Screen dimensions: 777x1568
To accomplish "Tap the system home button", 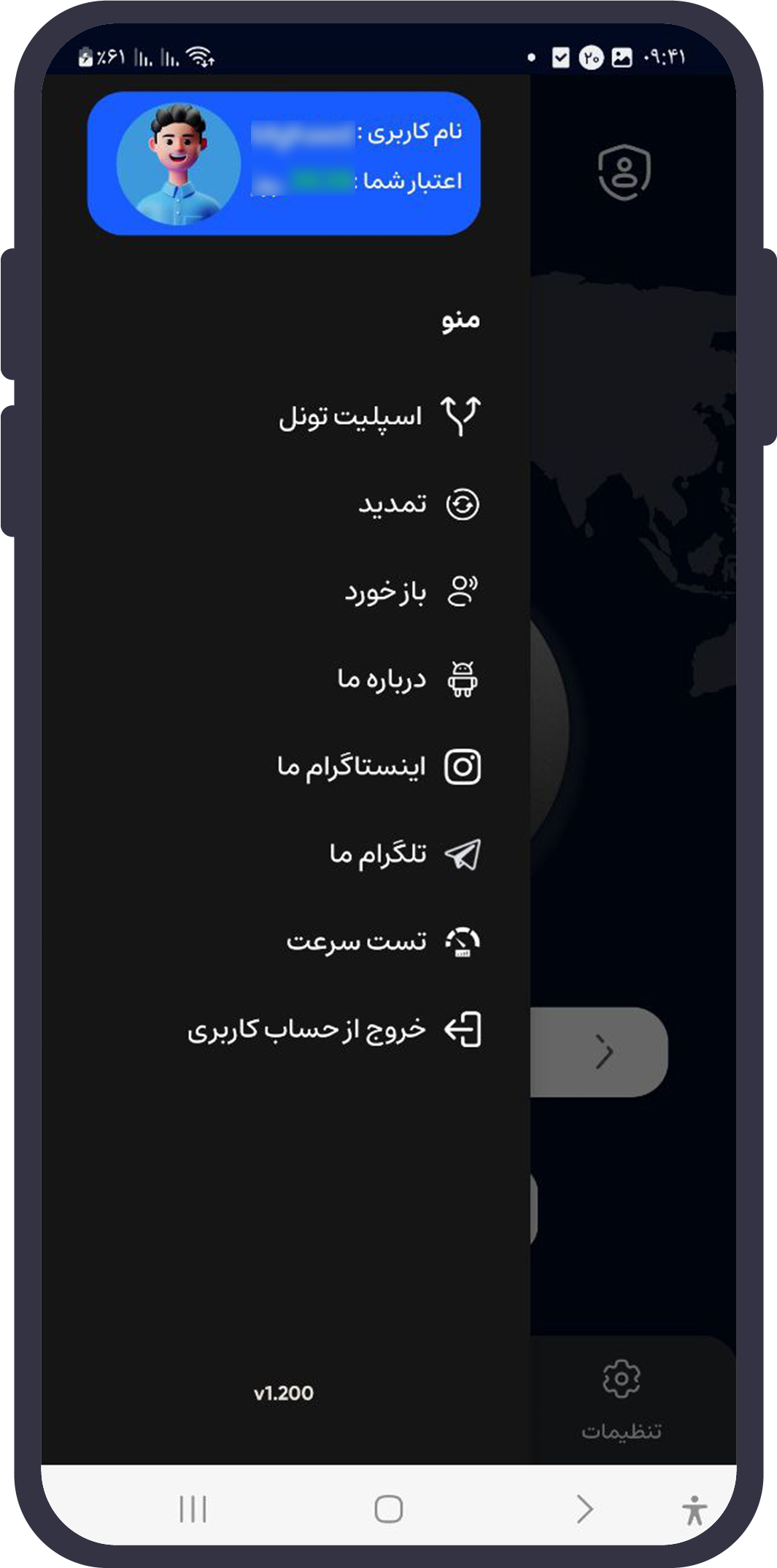I will point(388,1509).
